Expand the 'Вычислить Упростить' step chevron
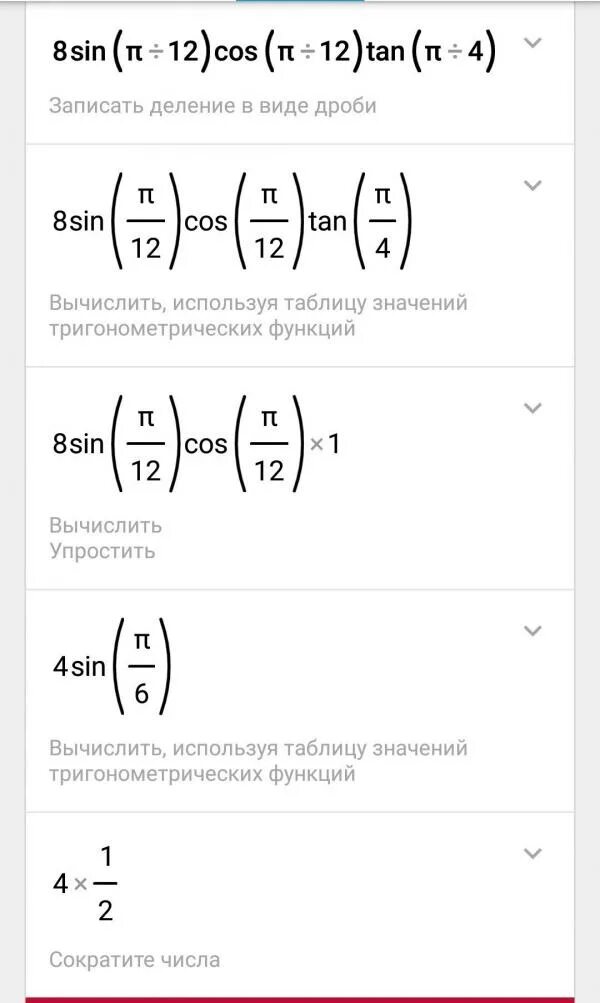Viewport: 600px width, 1003px height. point(533,408)
